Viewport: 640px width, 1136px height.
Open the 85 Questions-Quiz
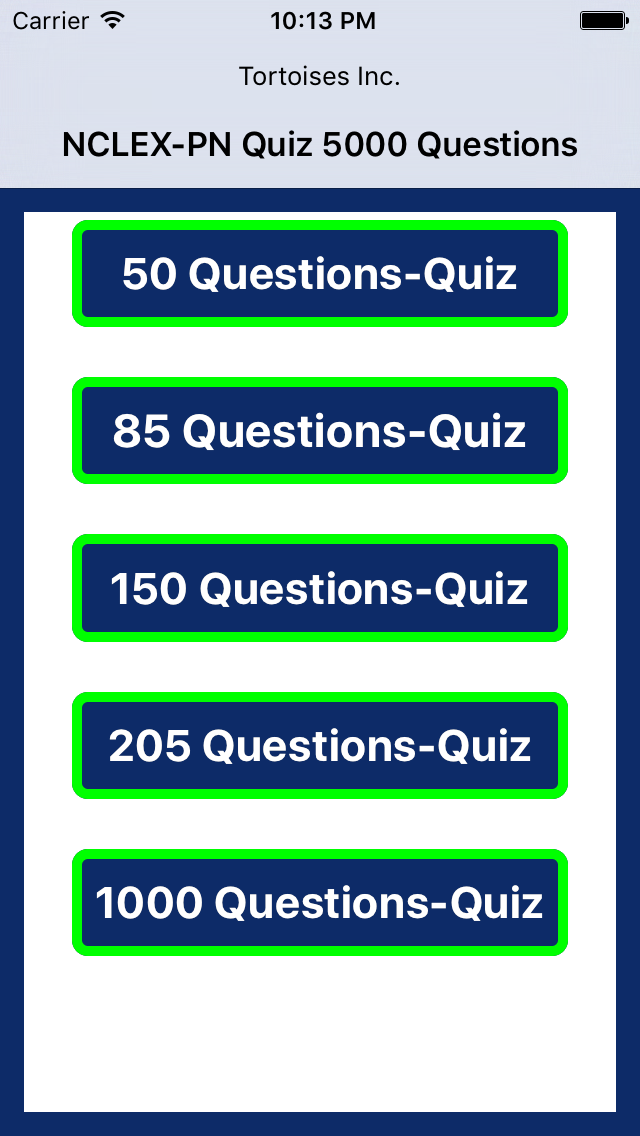[x=320, y=431]
